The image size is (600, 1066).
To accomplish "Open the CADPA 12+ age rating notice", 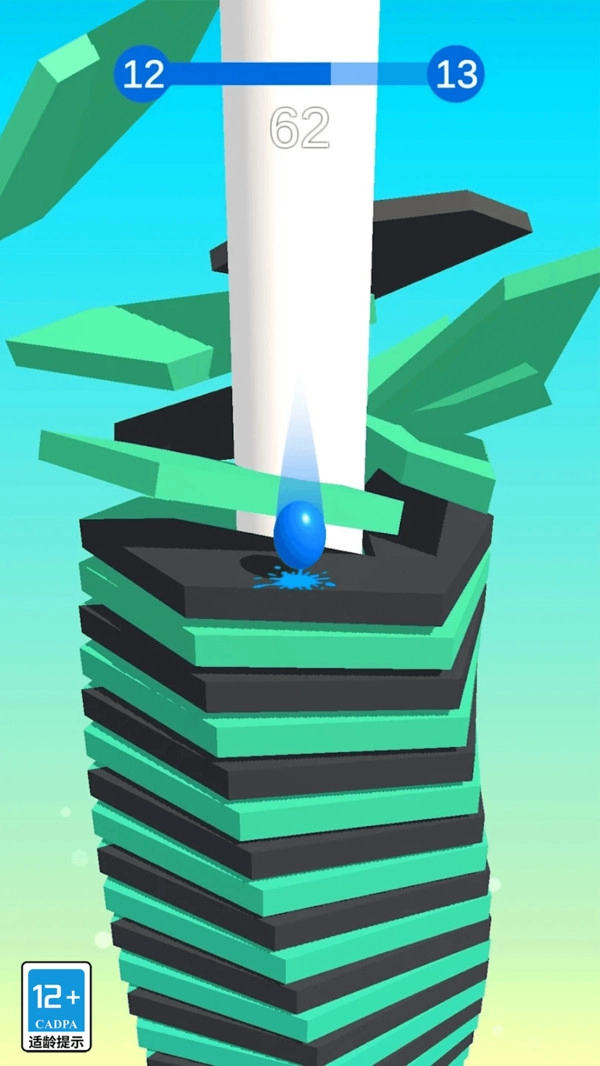I will [56, 1006].
